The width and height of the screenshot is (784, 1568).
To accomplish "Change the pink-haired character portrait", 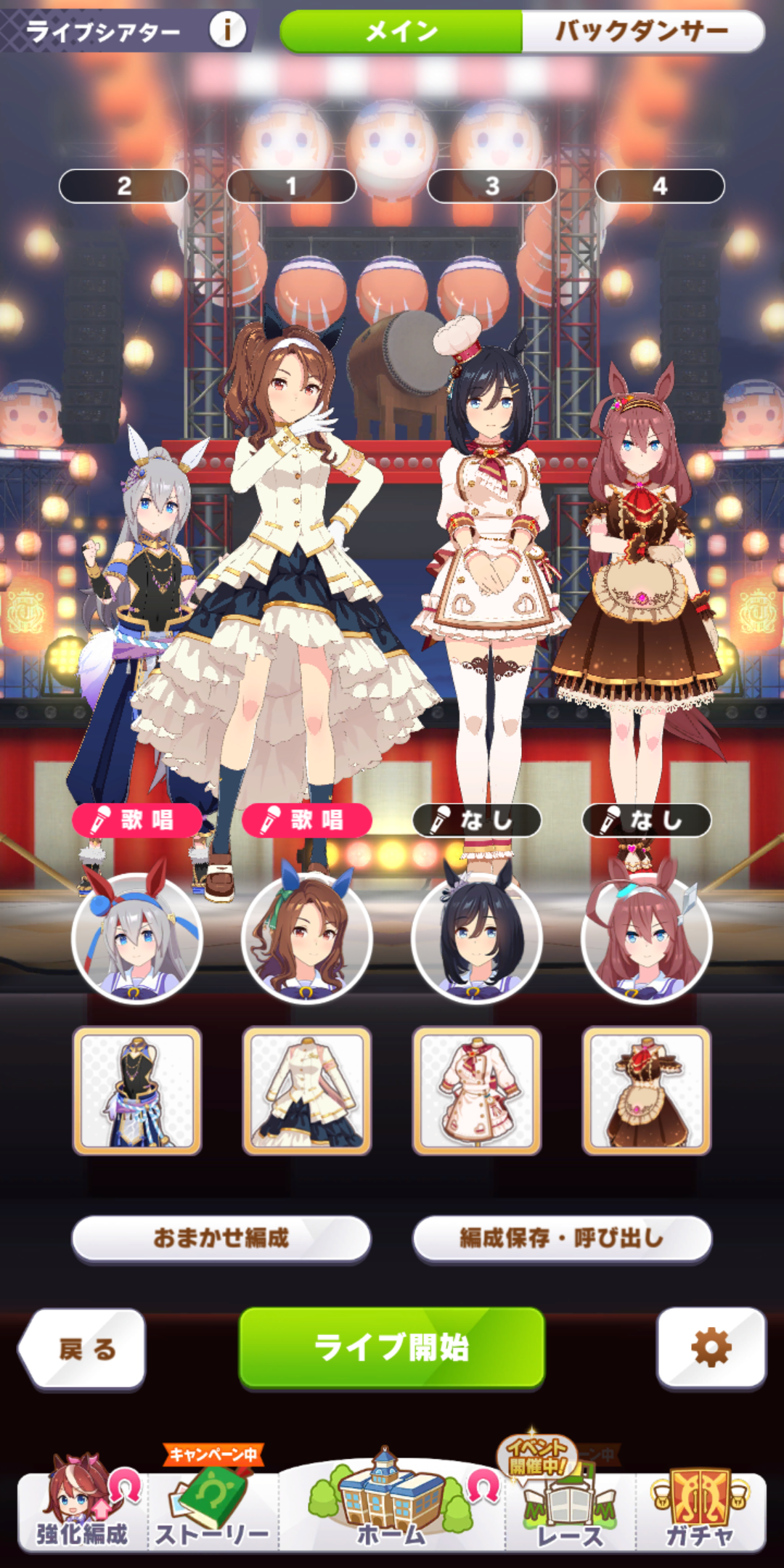I will tap(647, 938).
